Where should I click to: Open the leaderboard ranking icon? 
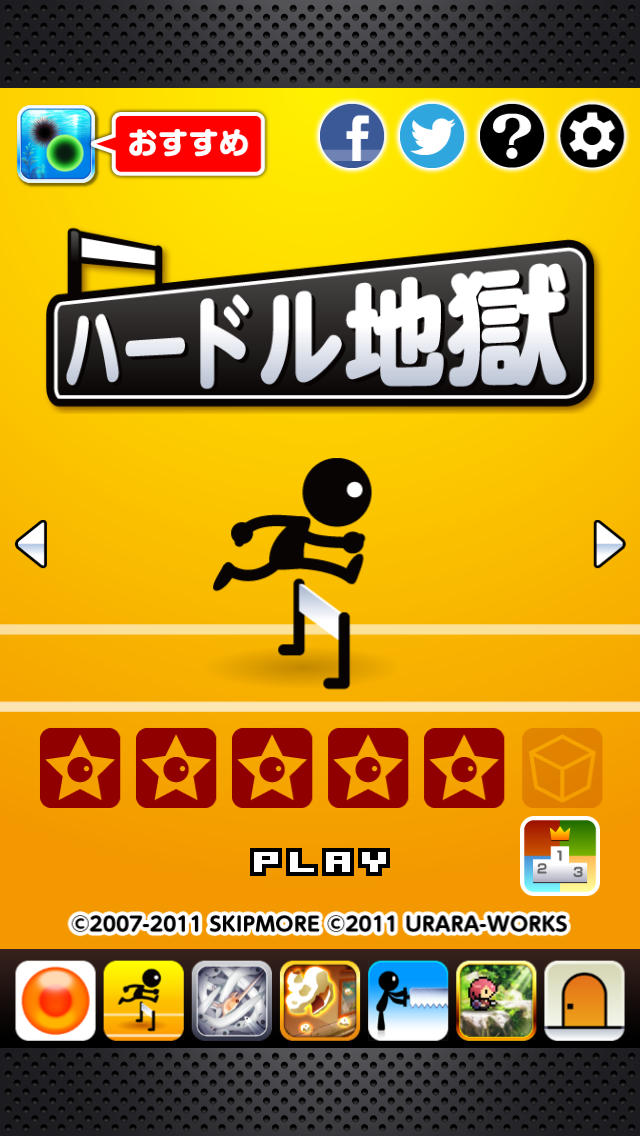click(560, 856)
